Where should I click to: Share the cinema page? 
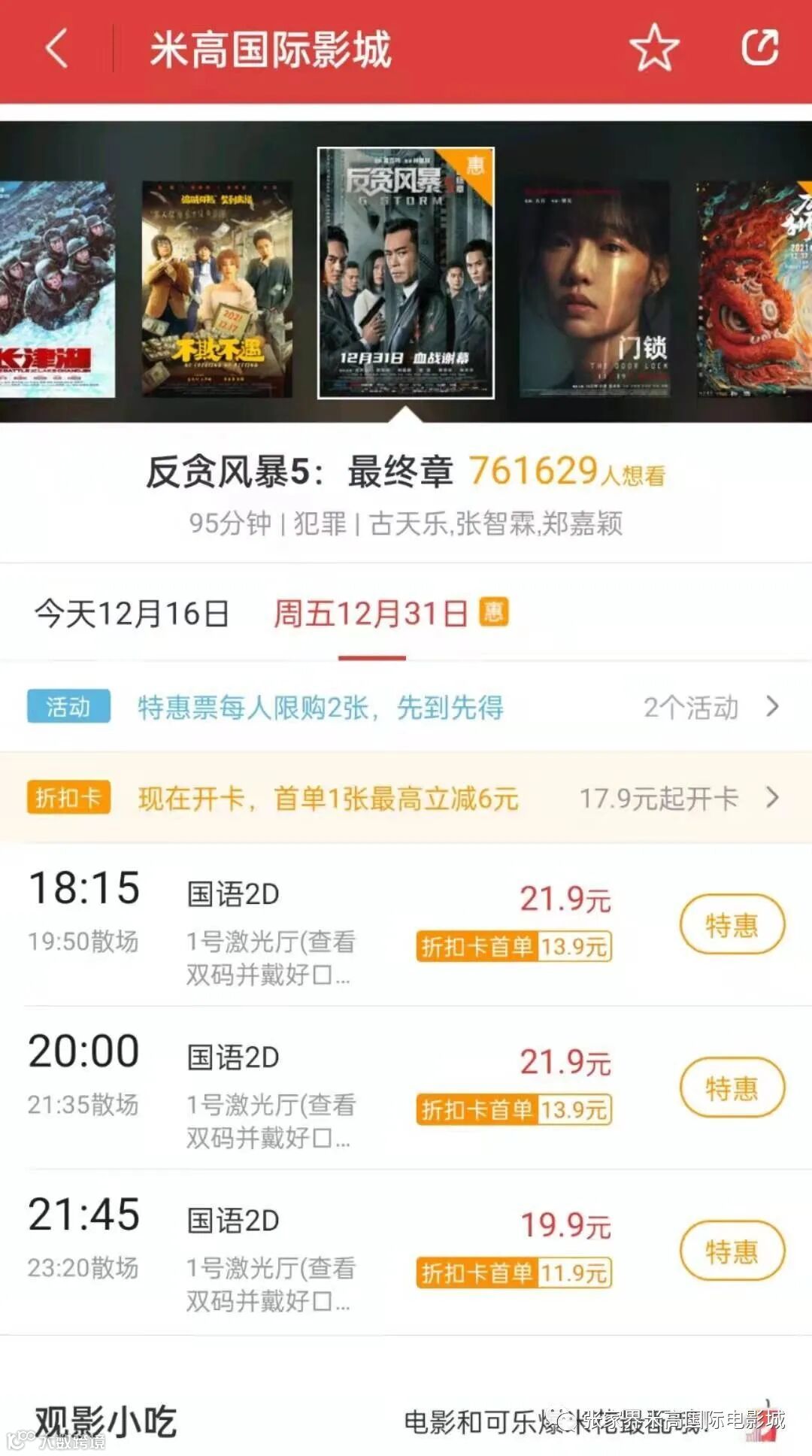tap(759, 48)
